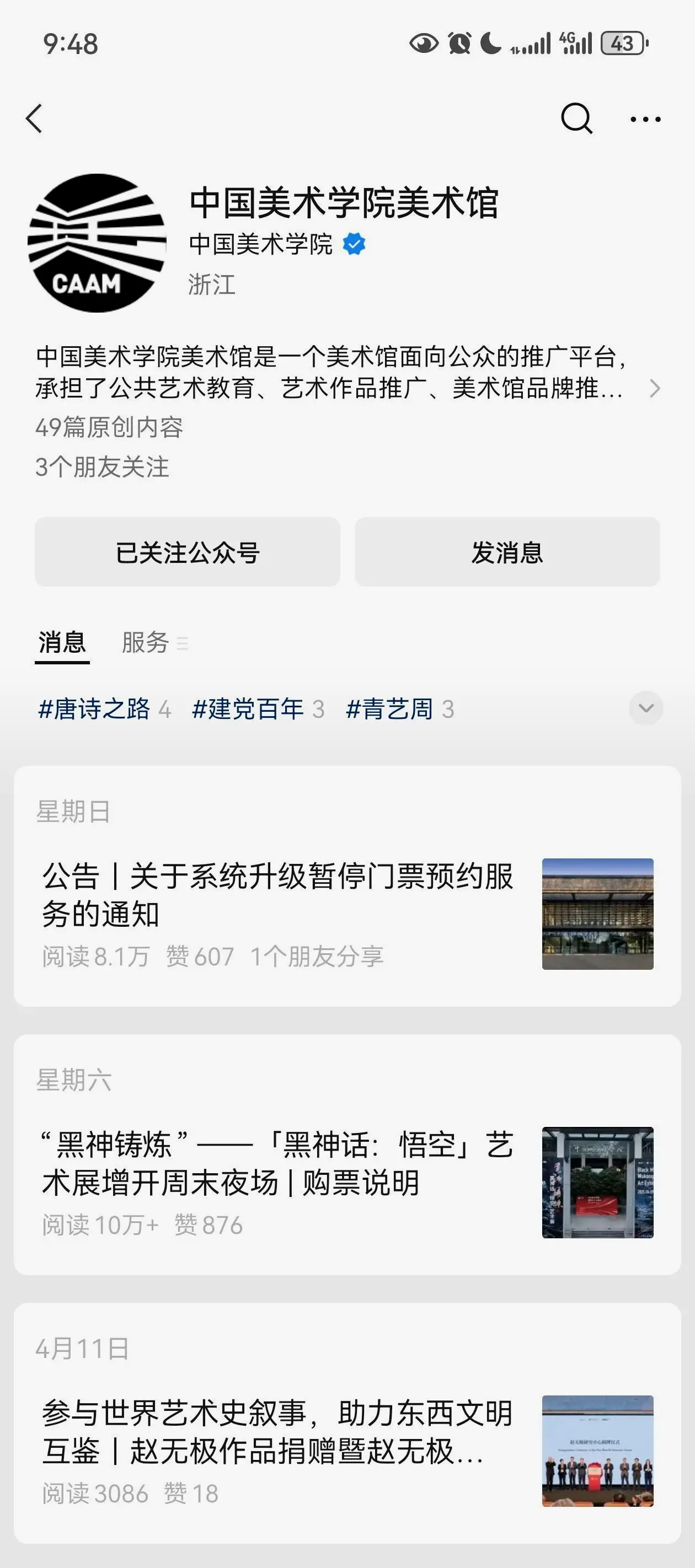Open search in this official account
The height and width of the screenshot is (1568, 695).
tap(576, 118)
